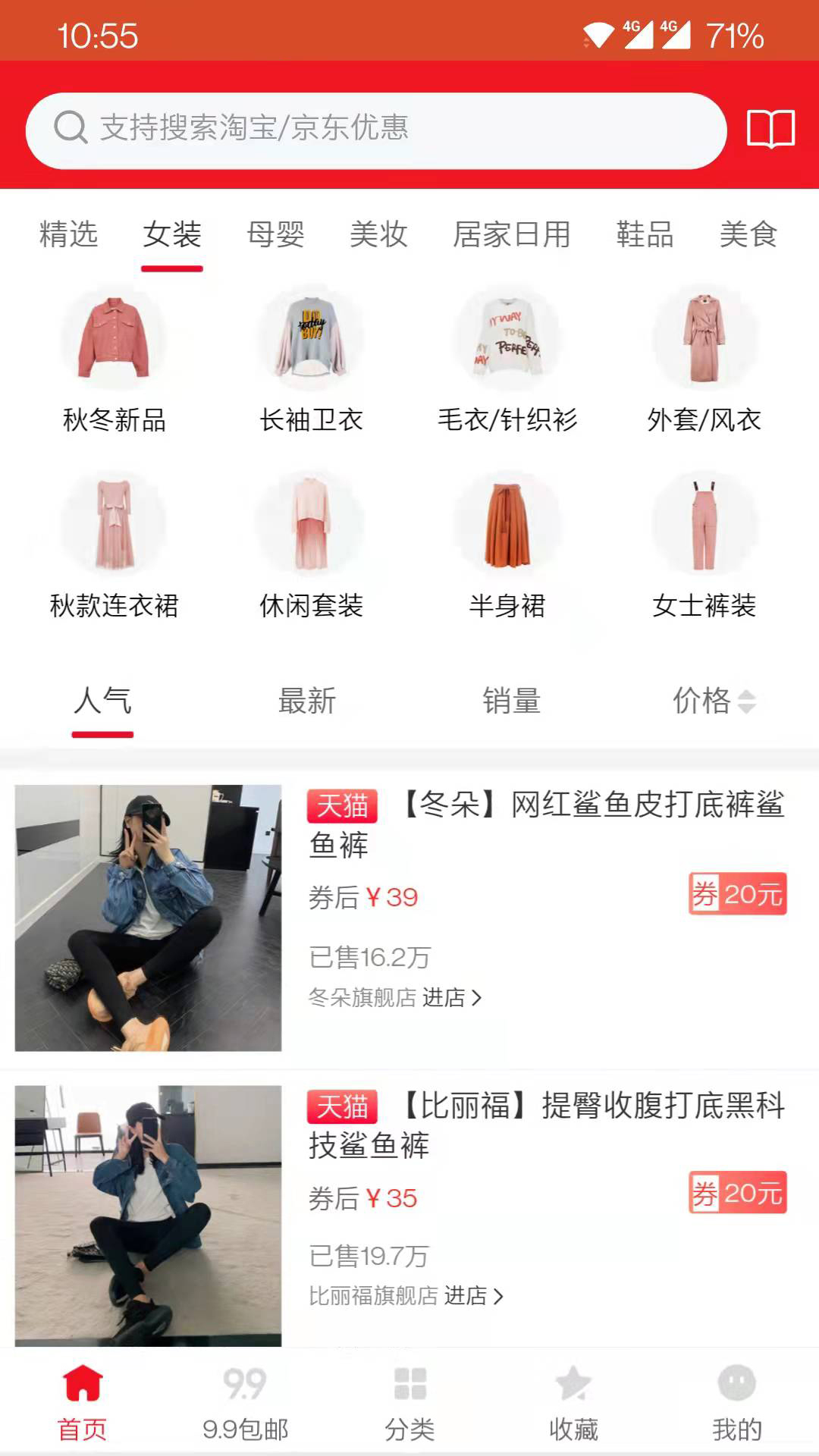Go to the 9.9包邮 tab
The width and height of the screenshot is (819, 1456).
pos(245,1403)
